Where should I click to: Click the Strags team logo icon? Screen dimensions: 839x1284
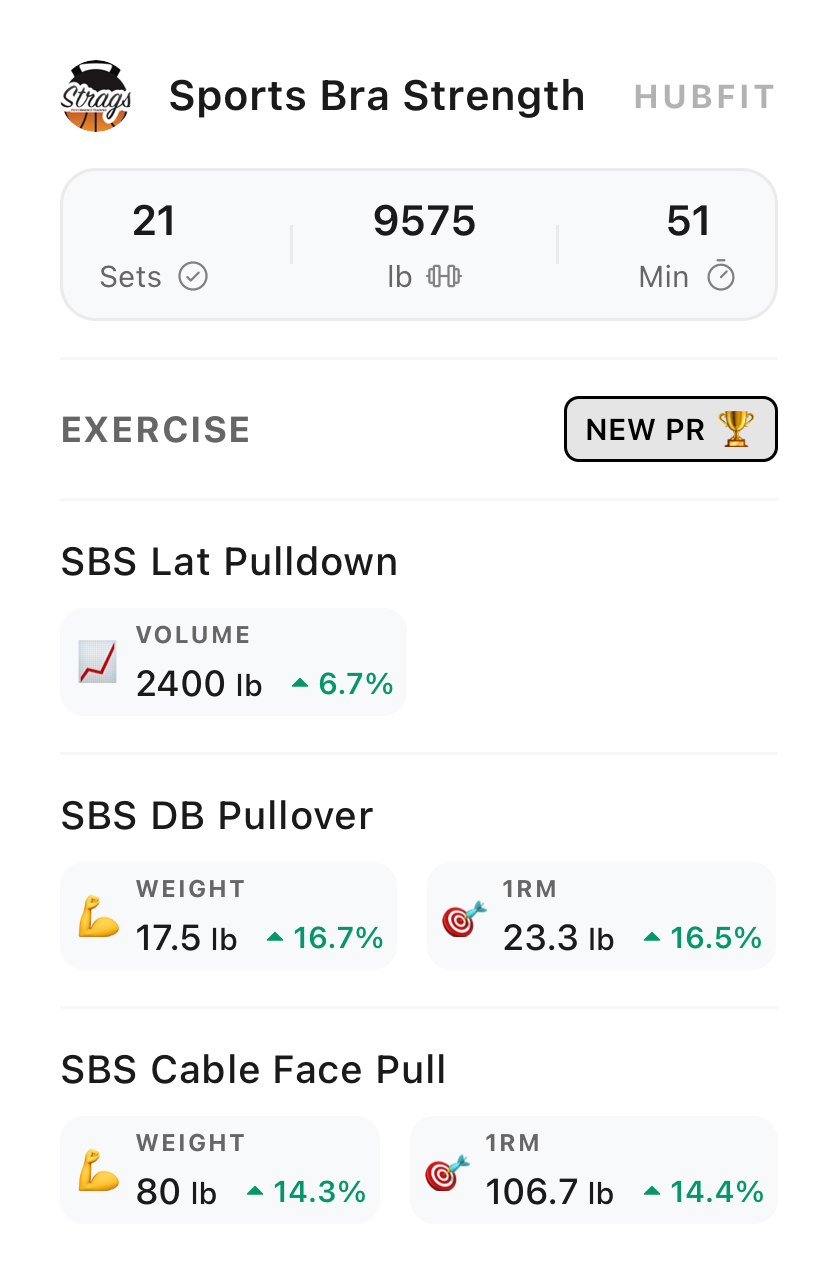pyautogui.click(x=95, y=95)
